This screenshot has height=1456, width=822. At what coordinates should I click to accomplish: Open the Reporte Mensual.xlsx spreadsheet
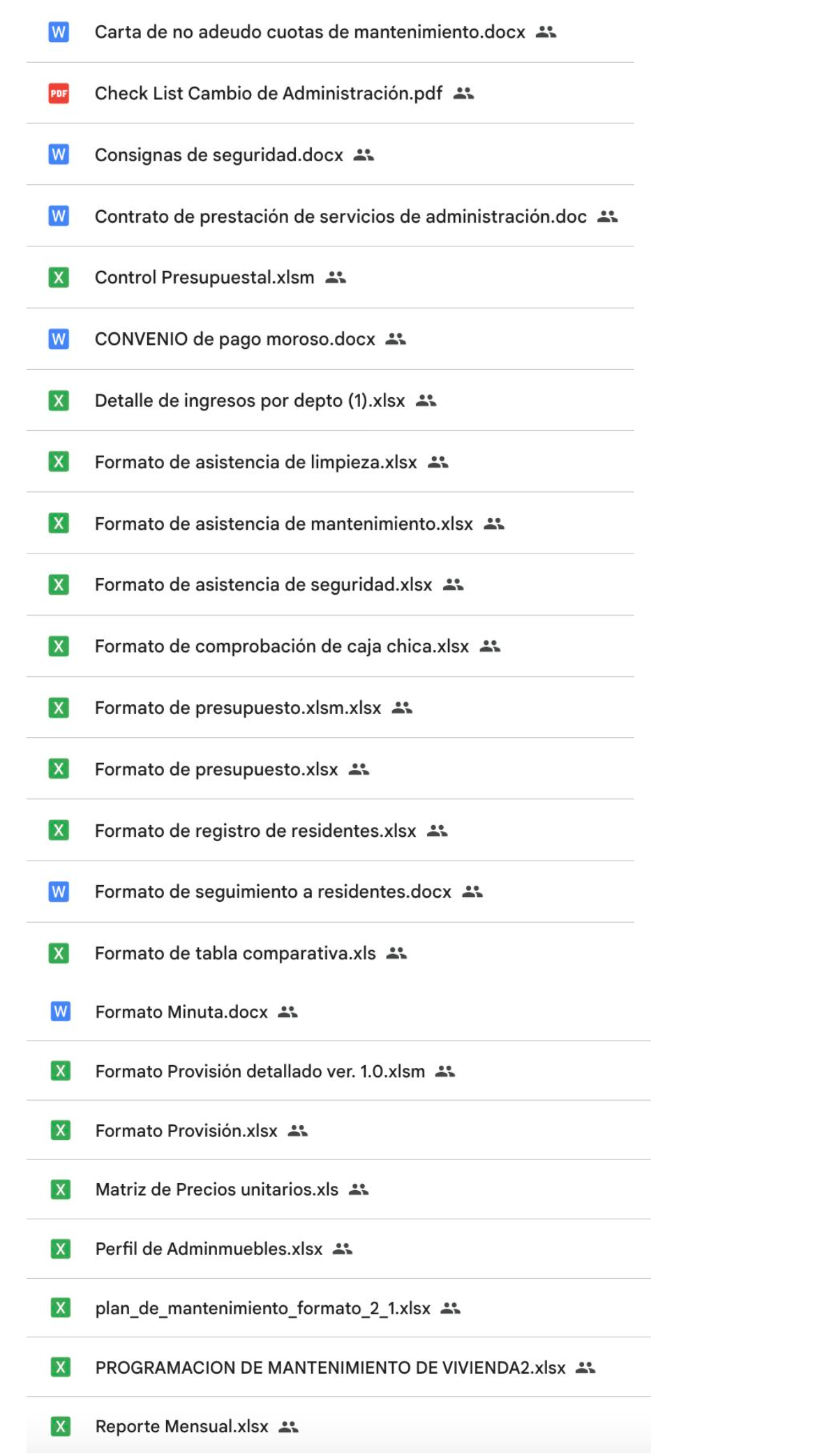(182, 1427)
